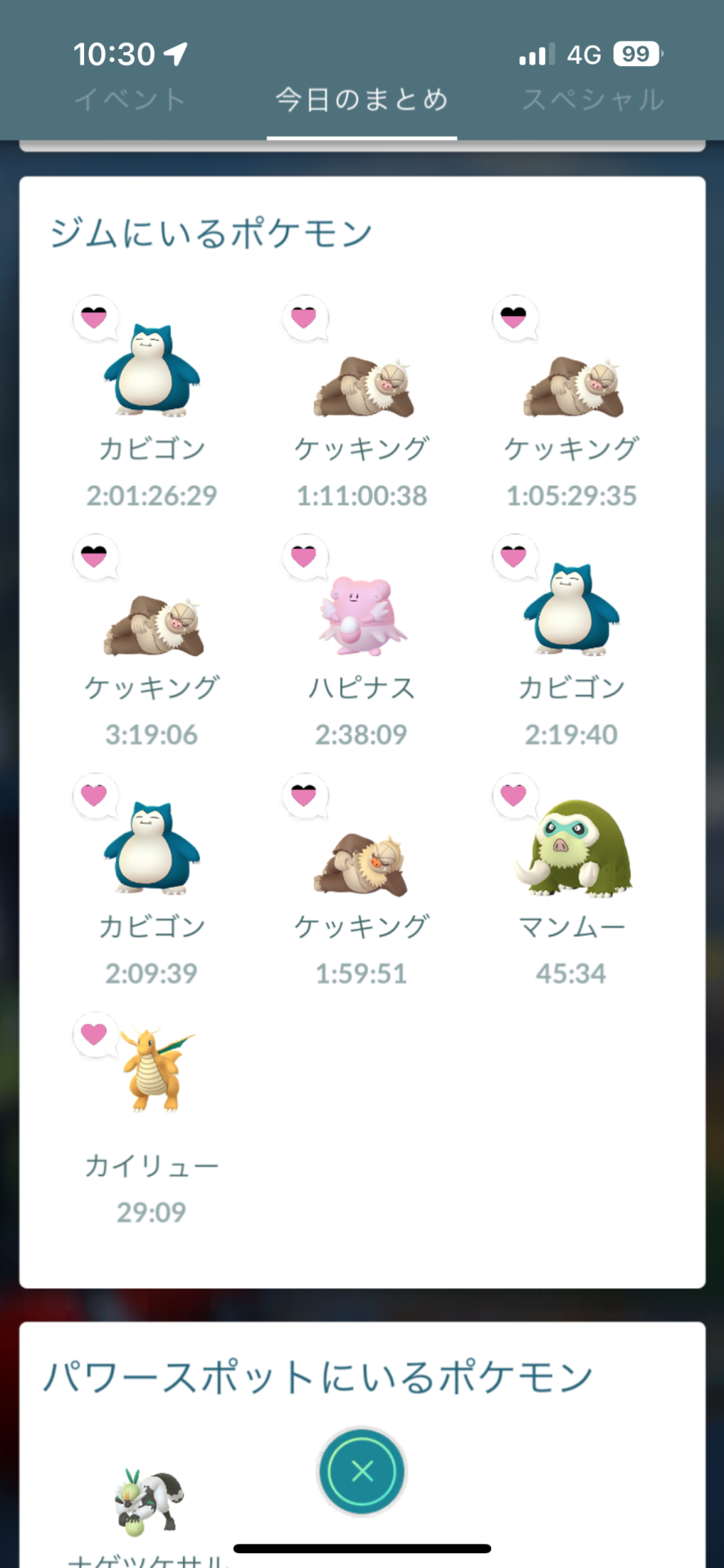Switch to the イベント tab

point(131,100)
